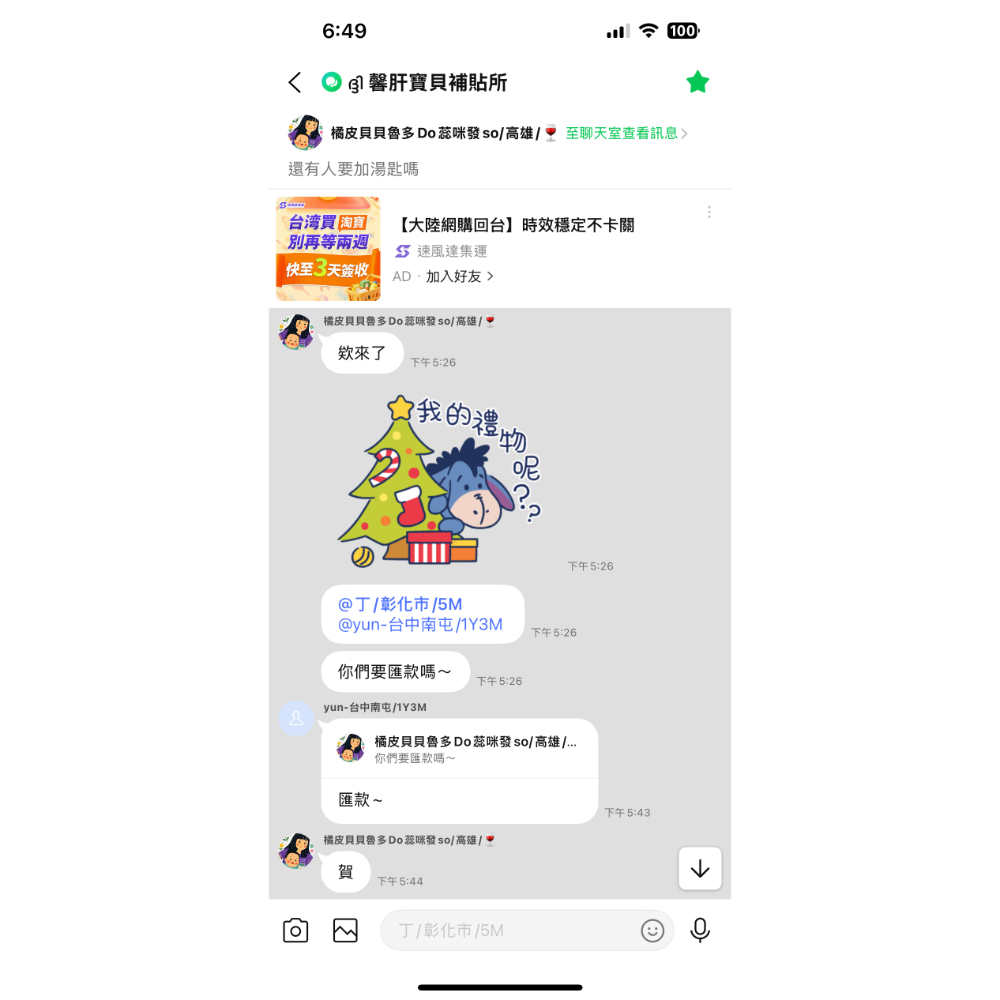
Task: Tap 加入好友 on the 速風達集運 ad
Action: pos(459,276)
